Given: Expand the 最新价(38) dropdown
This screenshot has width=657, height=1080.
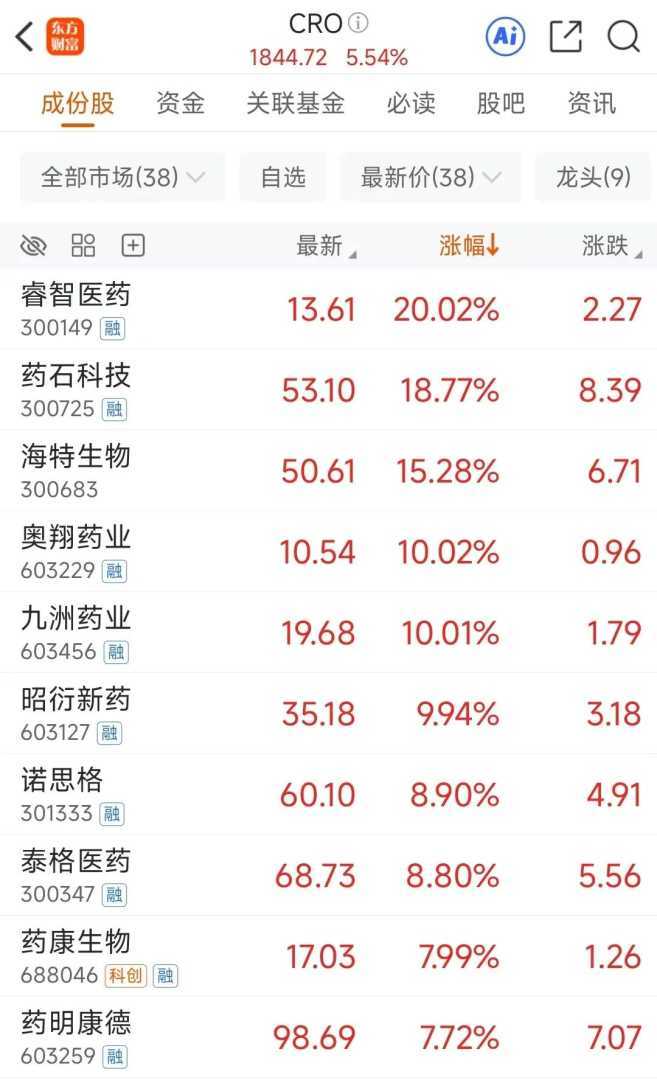Looking at the screenshot, I should click(x=430, y=178).
